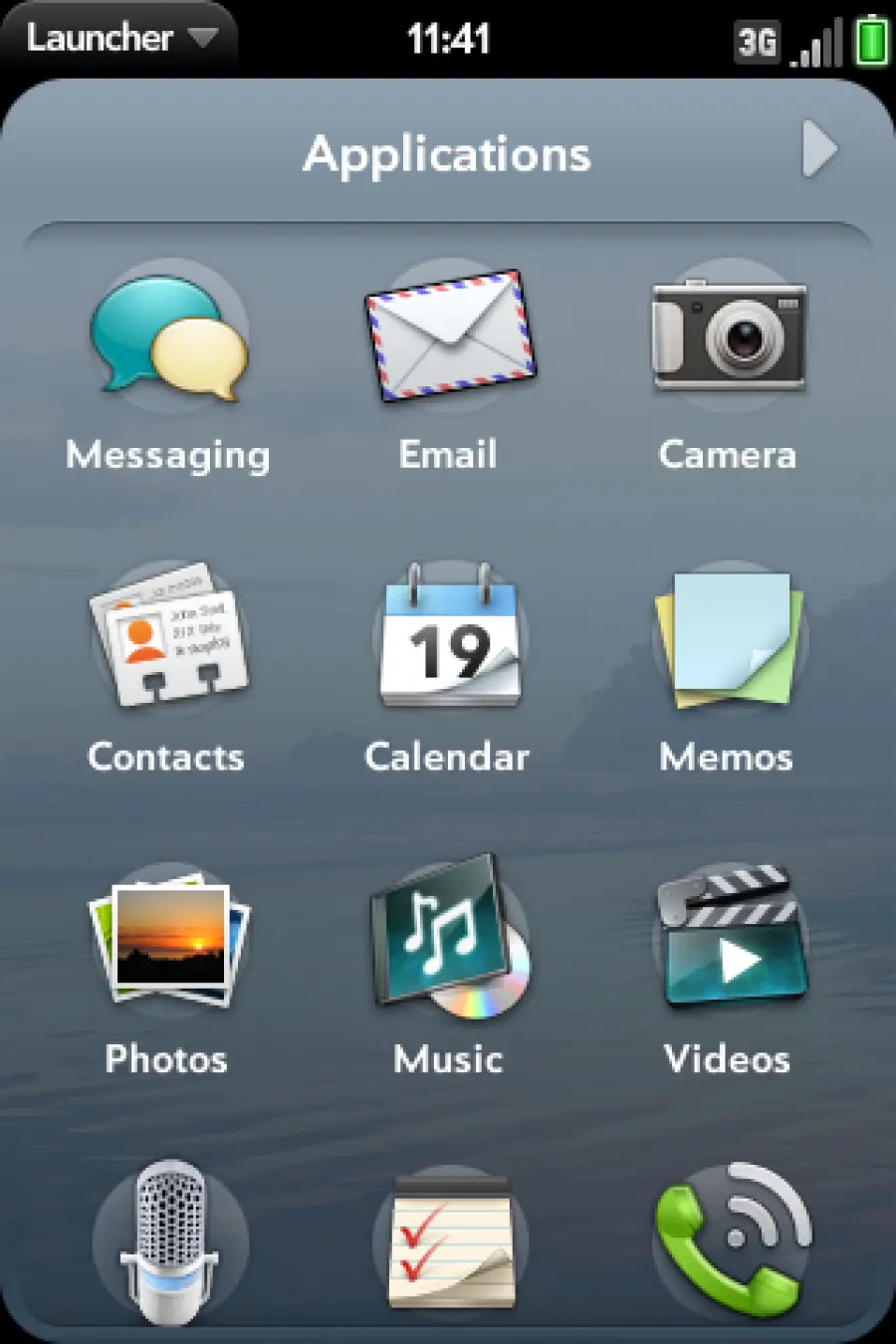Launch the Calendar app

[x=449, y=638]
